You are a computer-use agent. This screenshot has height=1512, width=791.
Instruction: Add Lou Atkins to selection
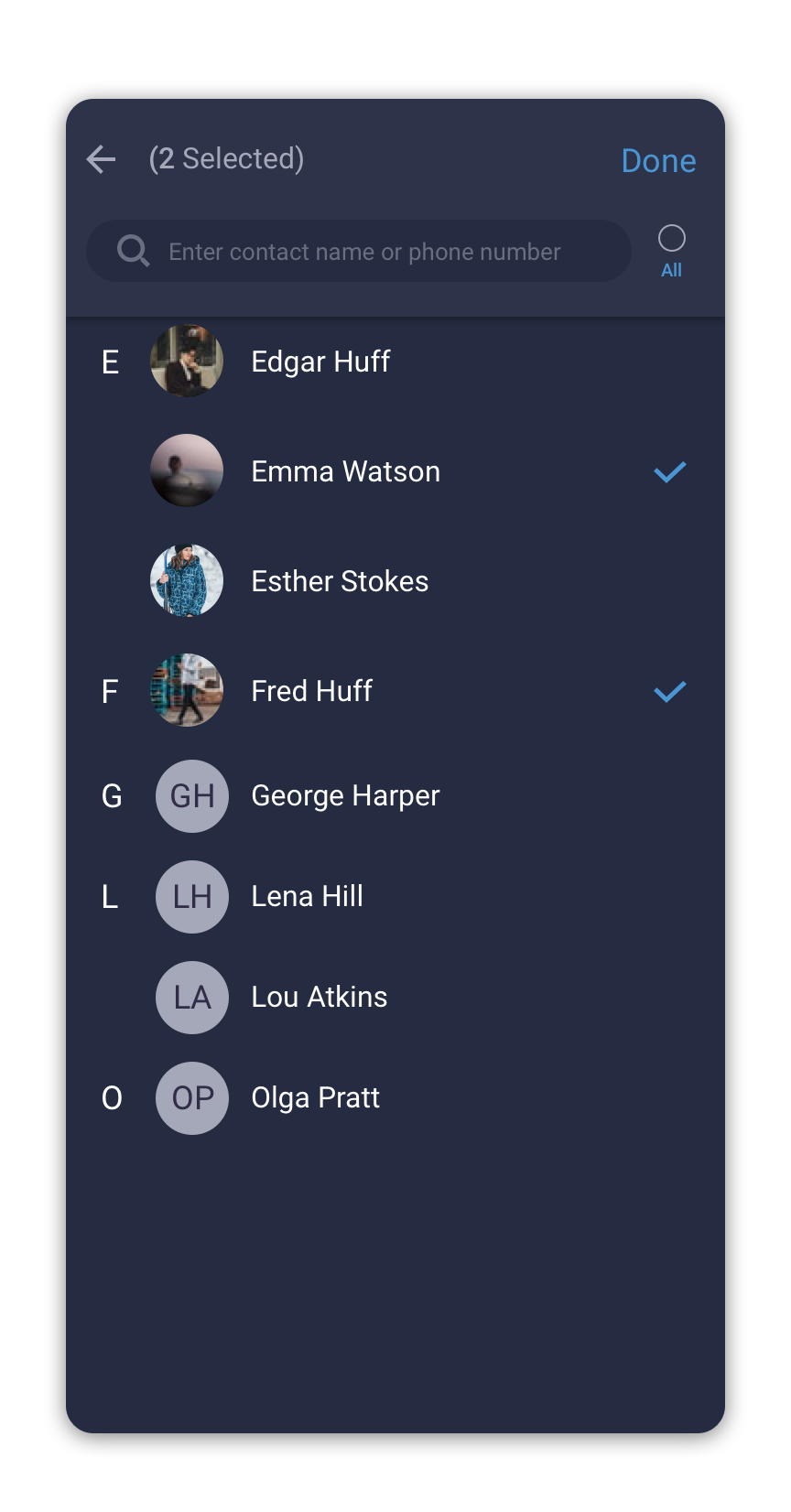(x=395, y=998)
